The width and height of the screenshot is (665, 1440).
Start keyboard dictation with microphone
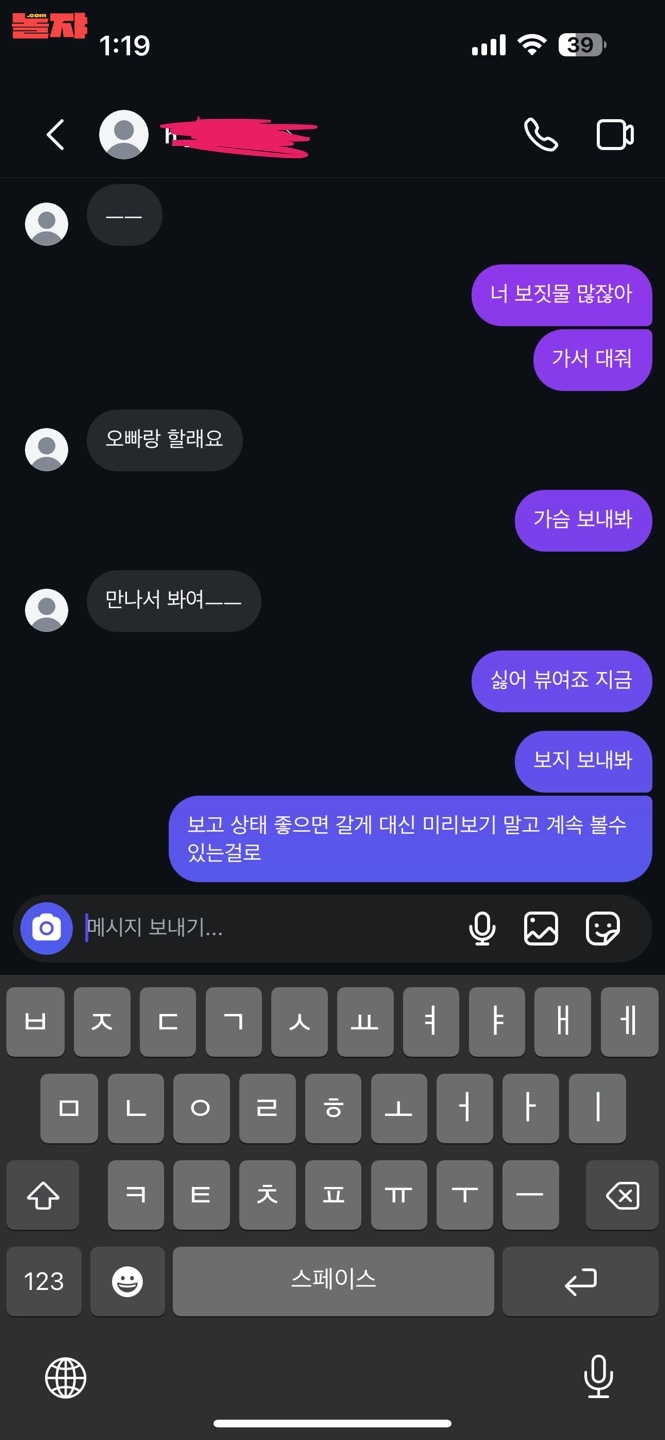click(598, 1378)
